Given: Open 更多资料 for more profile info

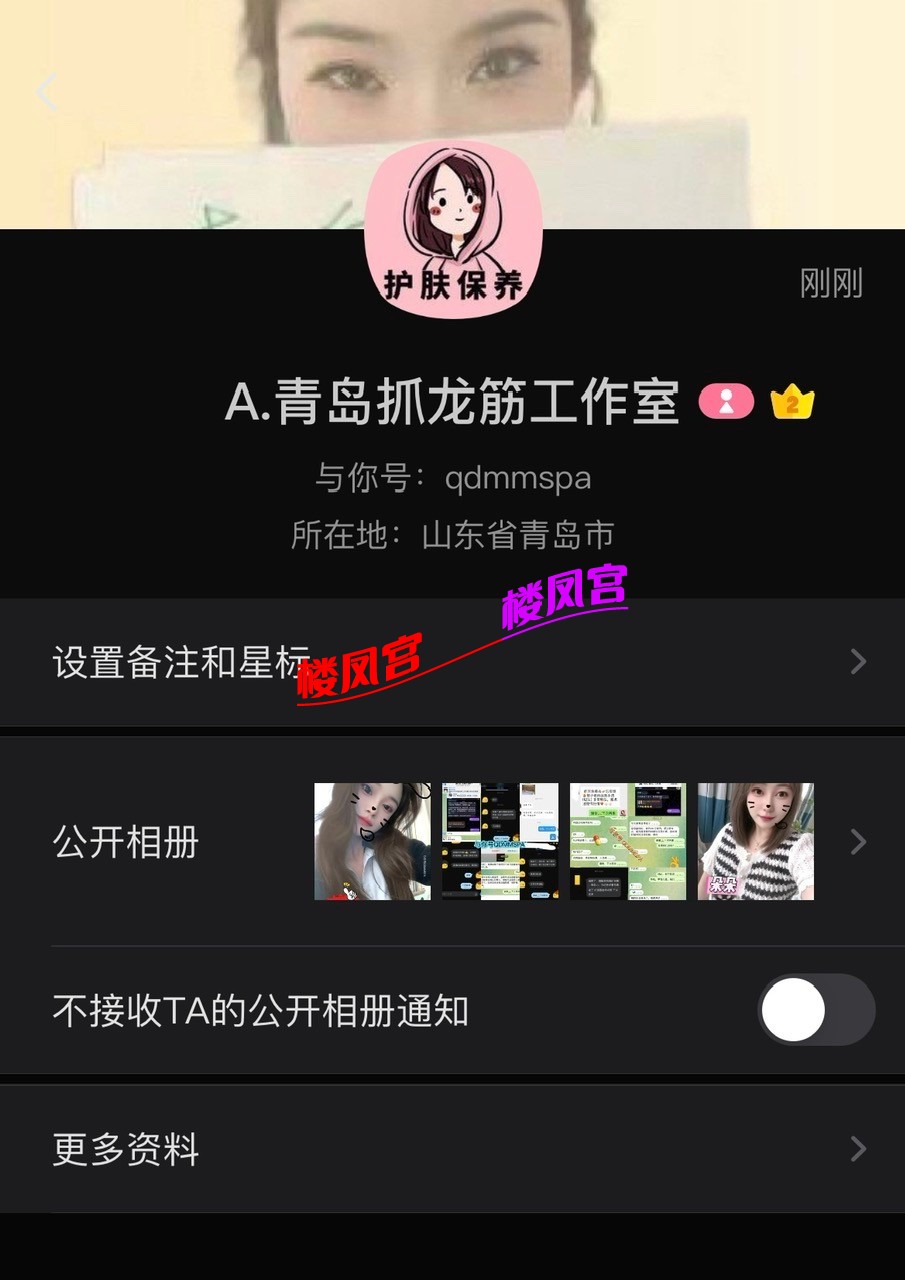Looking at the screenshot, I should pos(452,1149).
